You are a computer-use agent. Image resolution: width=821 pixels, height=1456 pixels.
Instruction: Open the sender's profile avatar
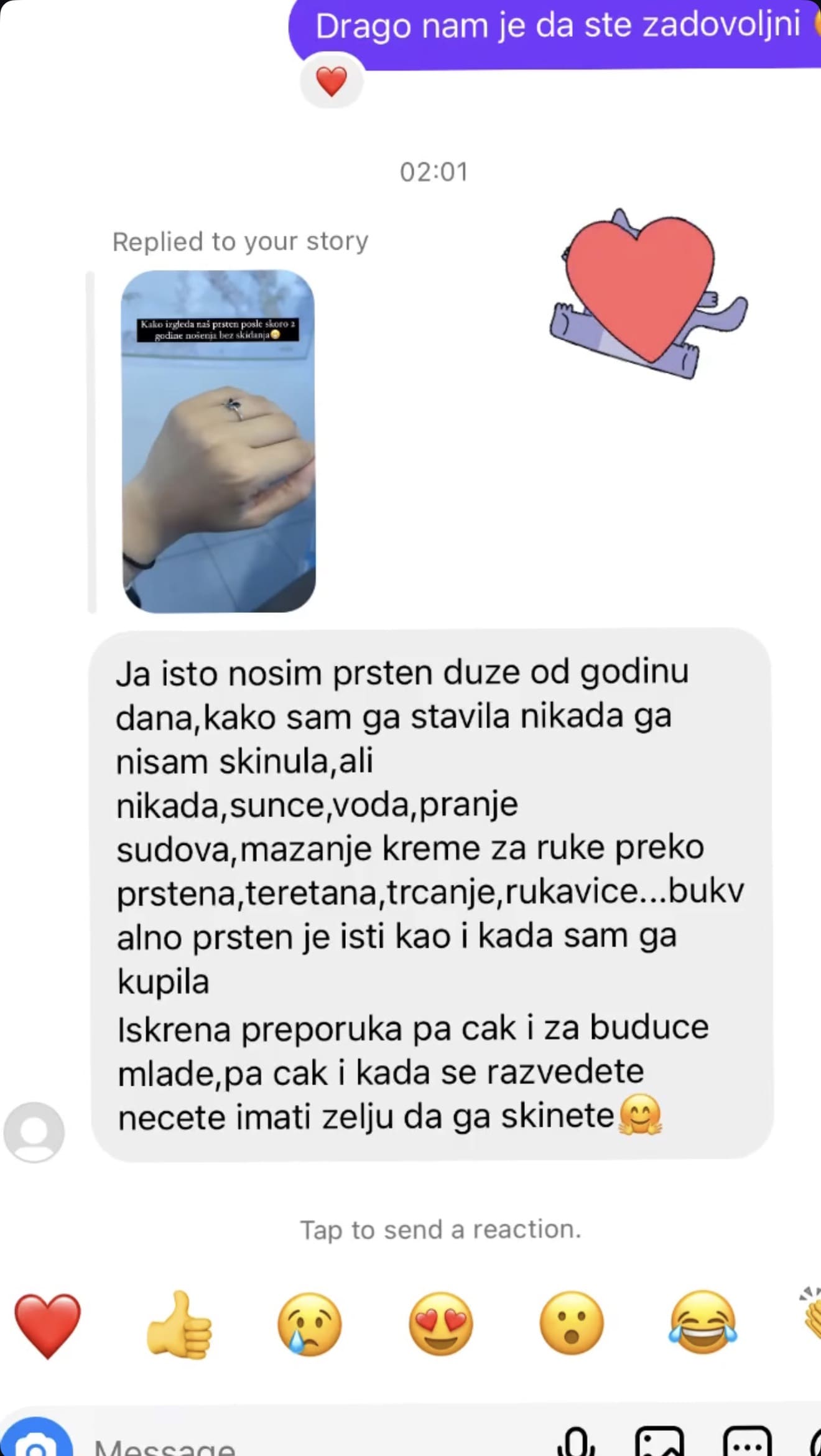coord(34,1132)
